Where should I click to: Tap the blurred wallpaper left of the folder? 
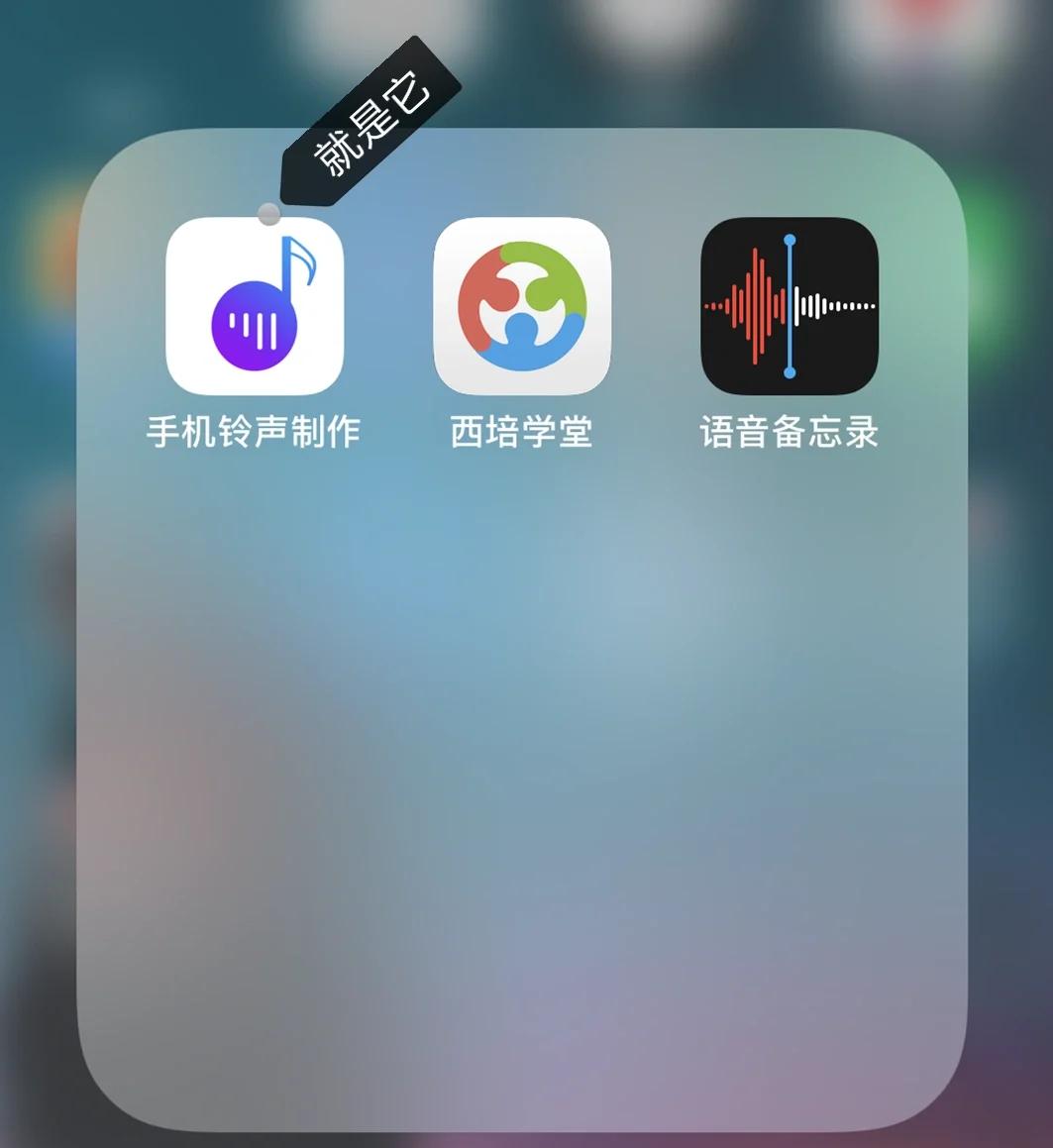[35, 594]
